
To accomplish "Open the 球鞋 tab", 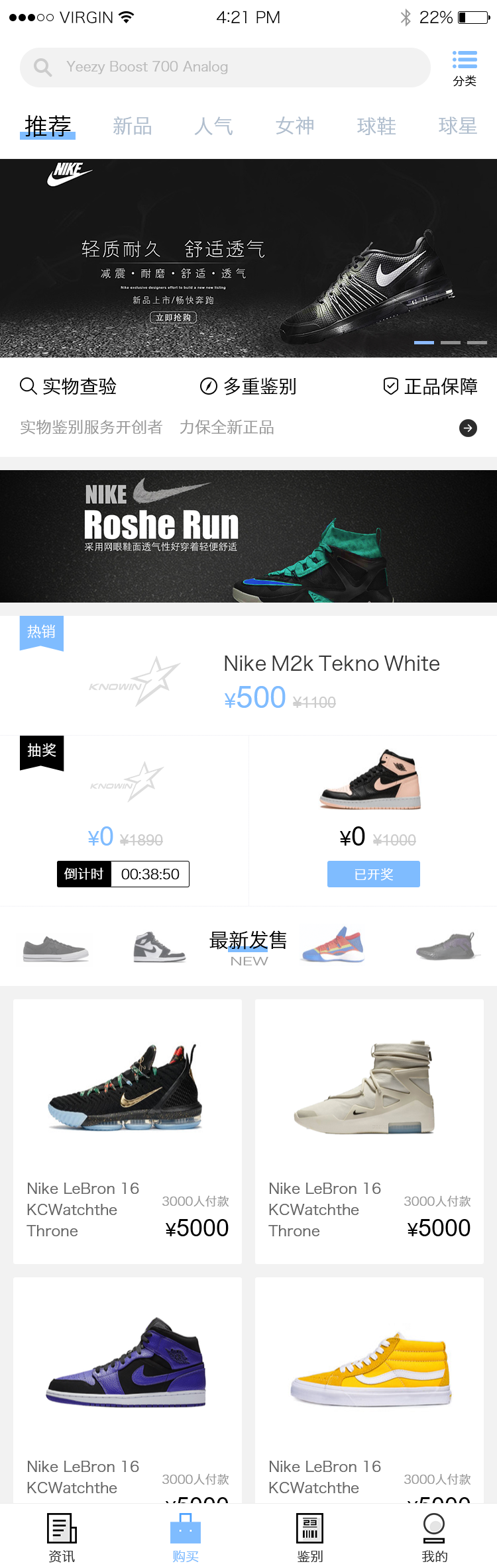I will (376, 126).
